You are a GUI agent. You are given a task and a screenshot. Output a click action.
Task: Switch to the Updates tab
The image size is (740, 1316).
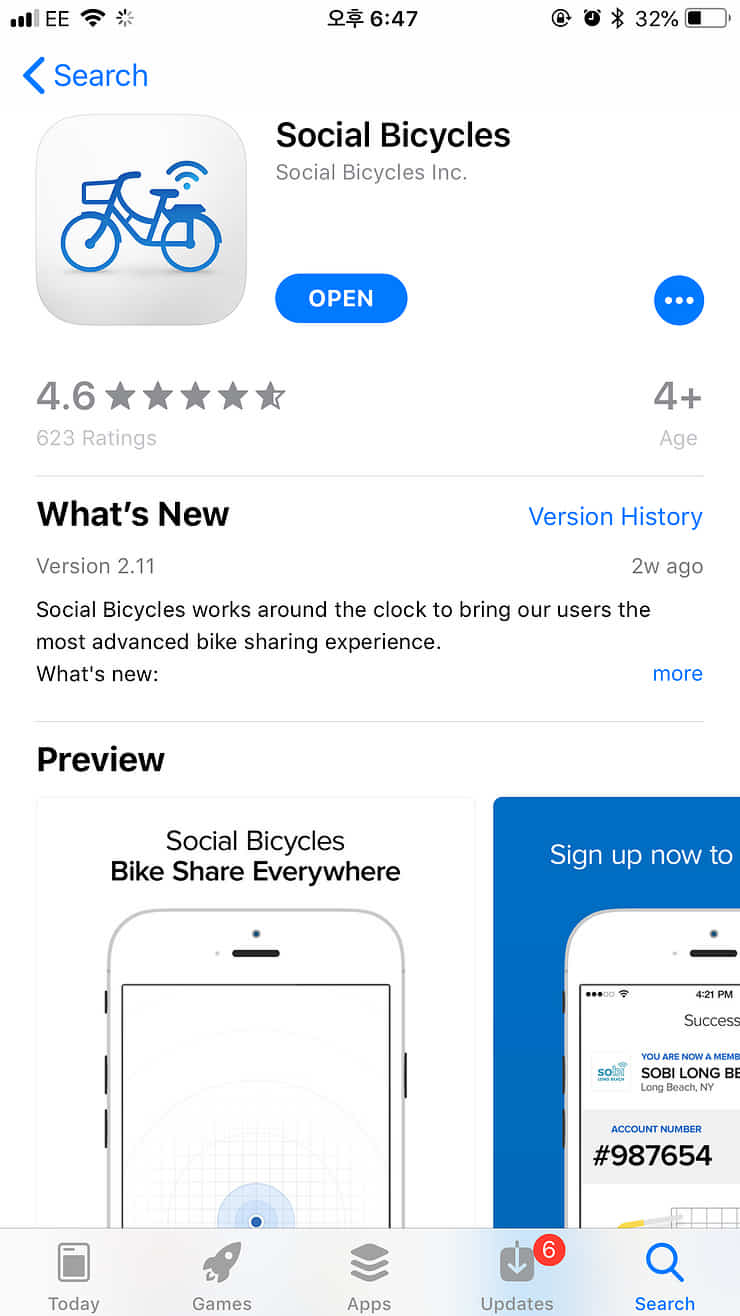pyautogui.click(x=517, y=1275)
